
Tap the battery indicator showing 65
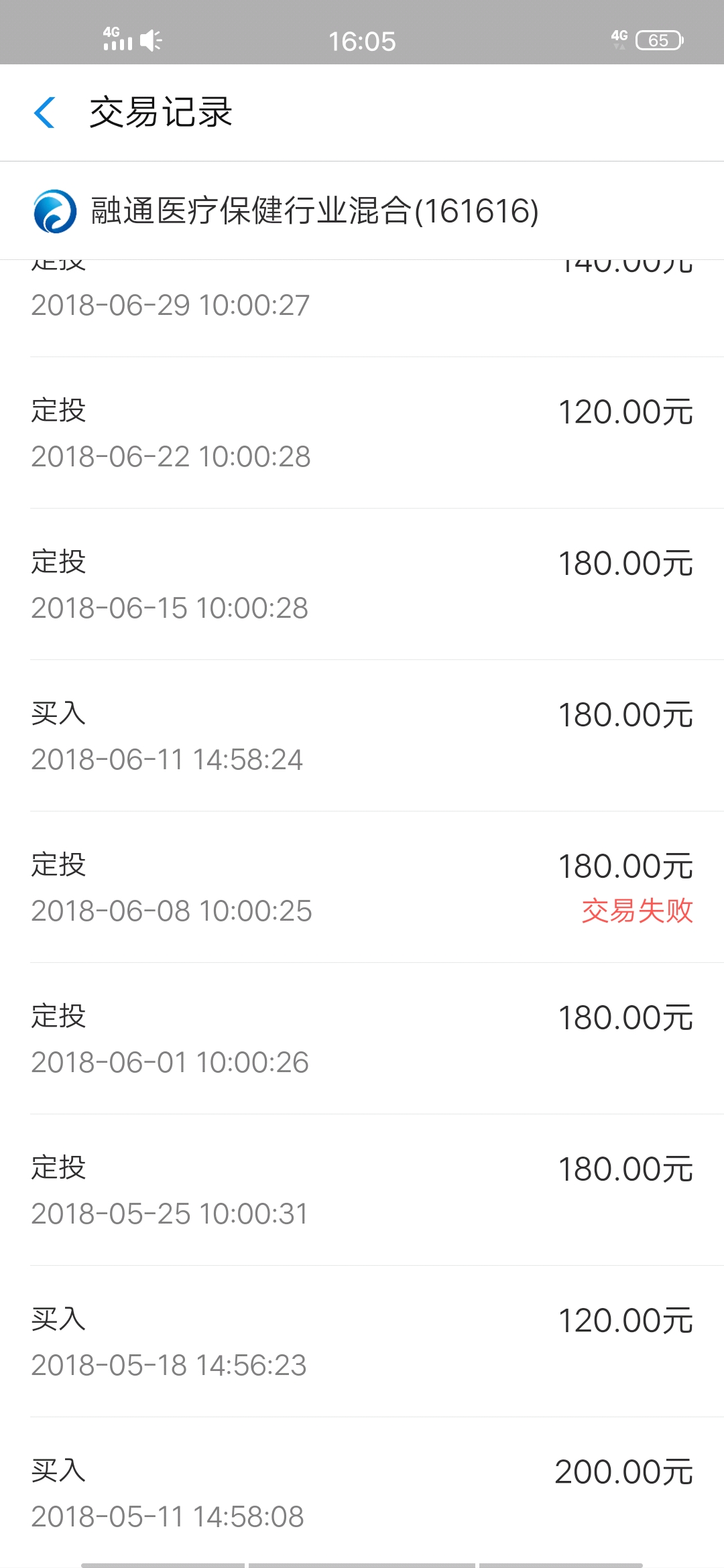pyautogui.click(x=658, y=42)
